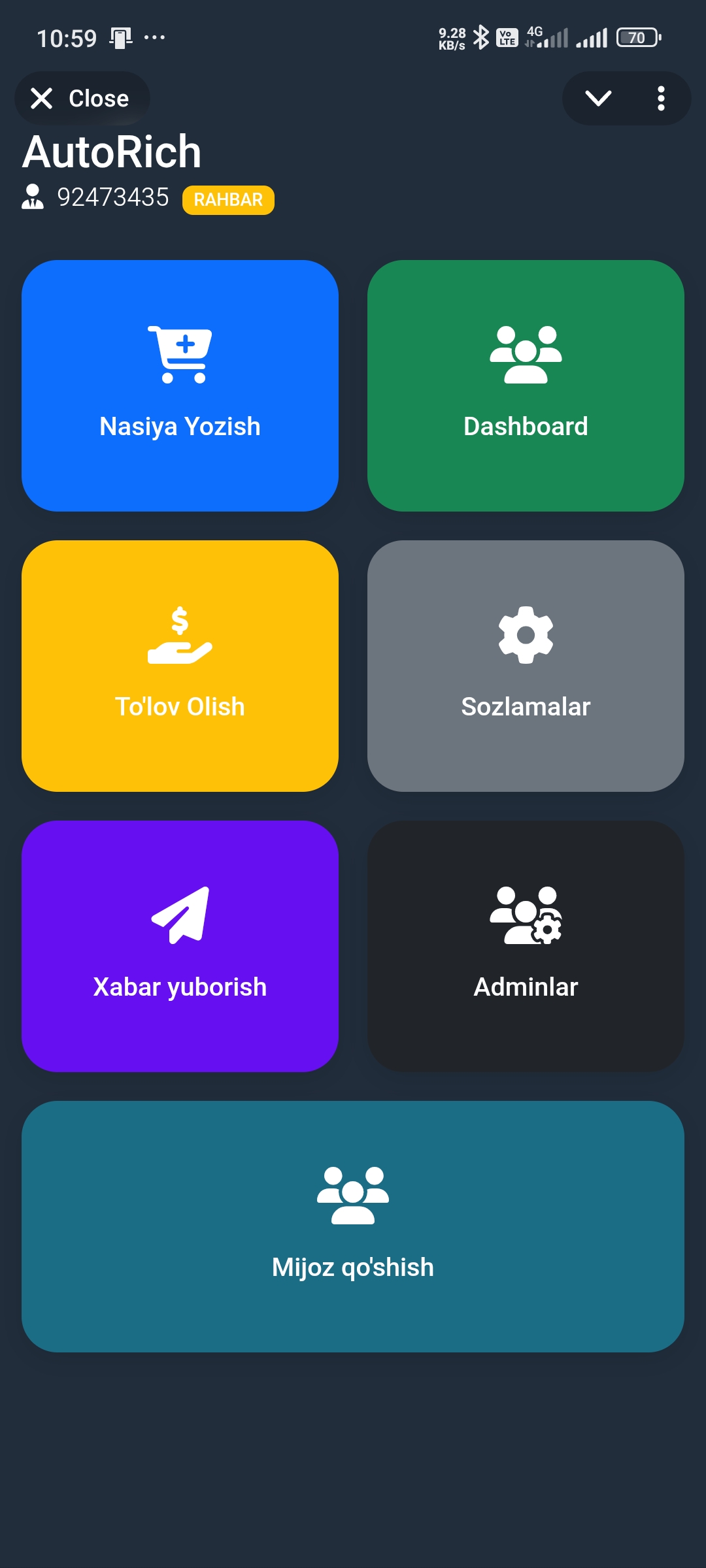706x1568 pixels.
Task: Open the three-dot overflow menu
Action: (x=661, y=99)
